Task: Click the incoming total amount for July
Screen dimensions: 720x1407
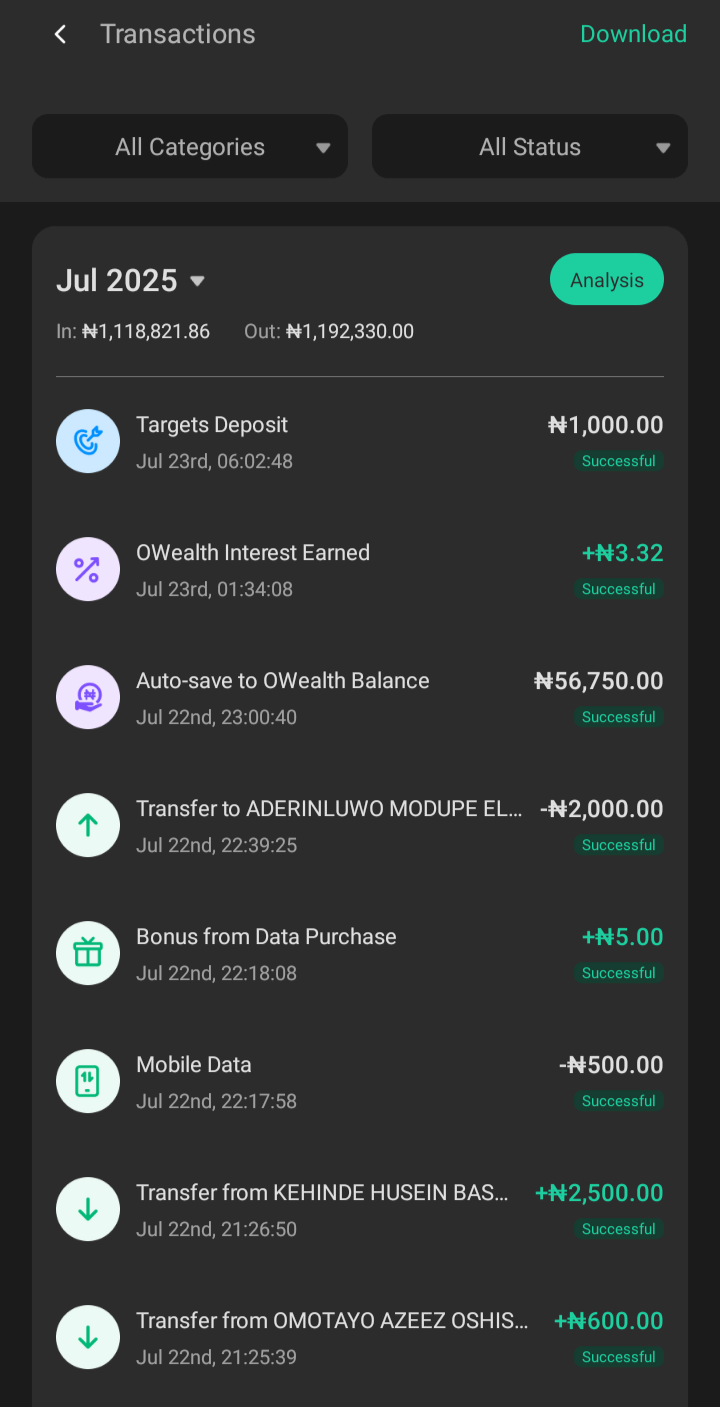Action: pyautogui.click(x=133, y=331)
